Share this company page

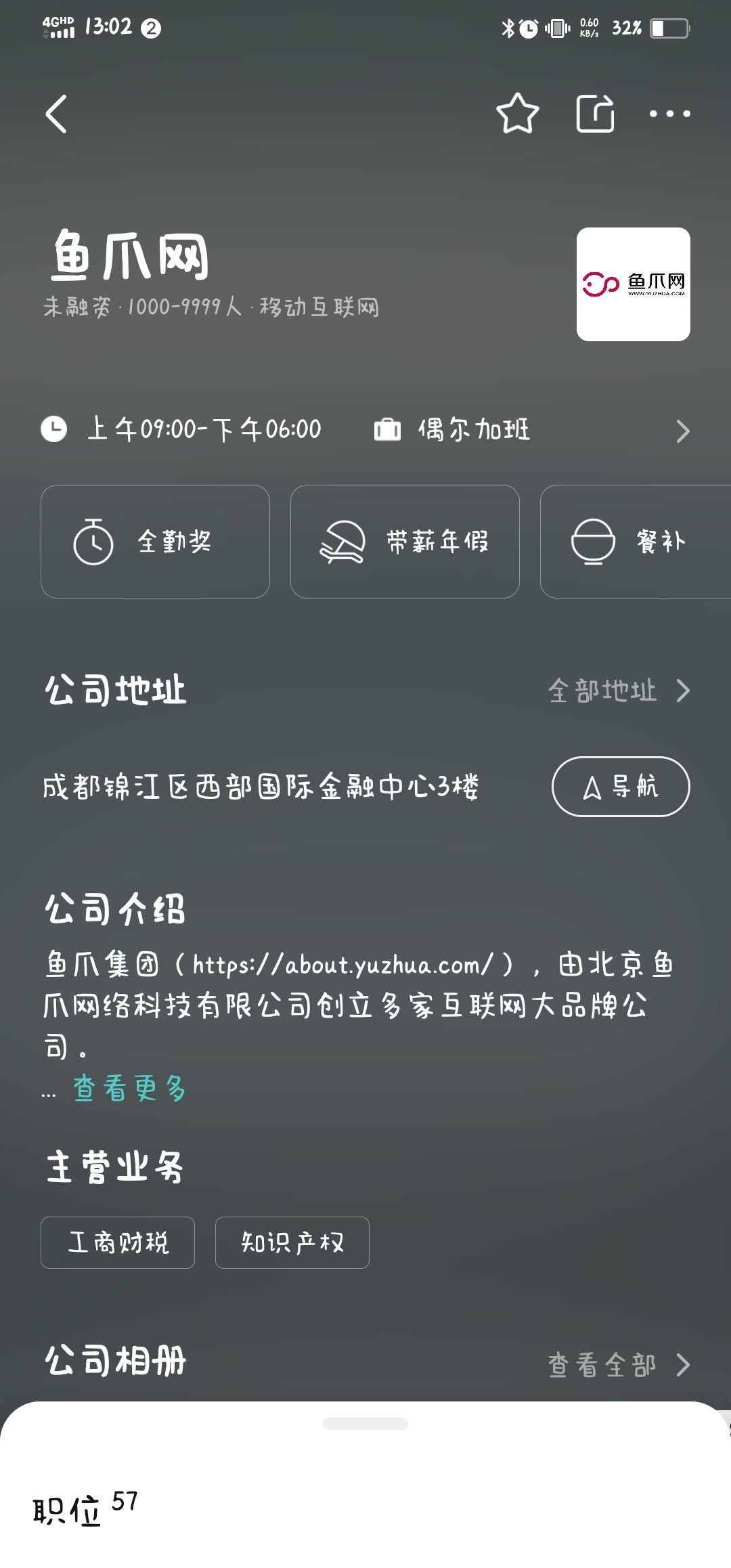tap(595, 114)
